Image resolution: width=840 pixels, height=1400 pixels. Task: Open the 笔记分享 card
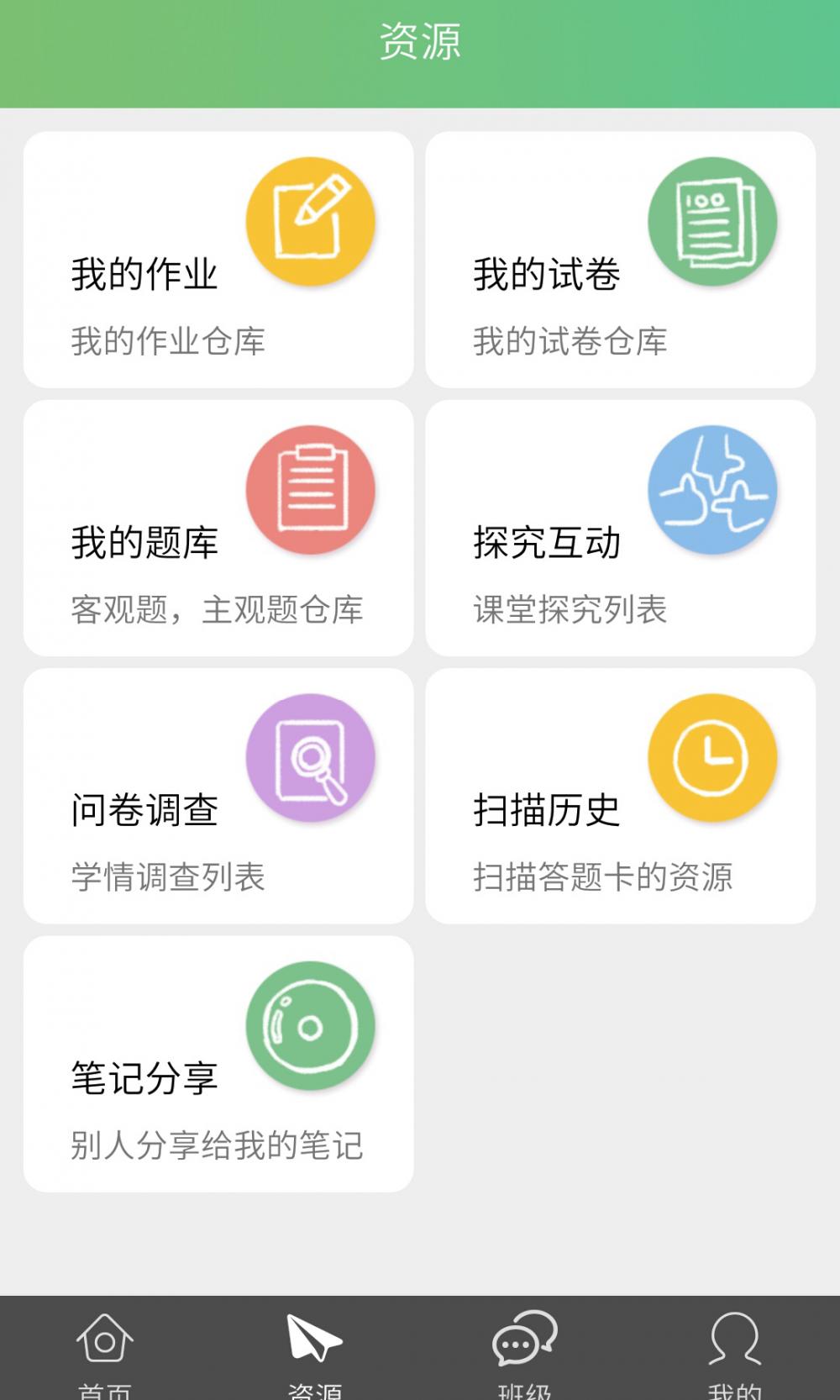pos(218,1064)
